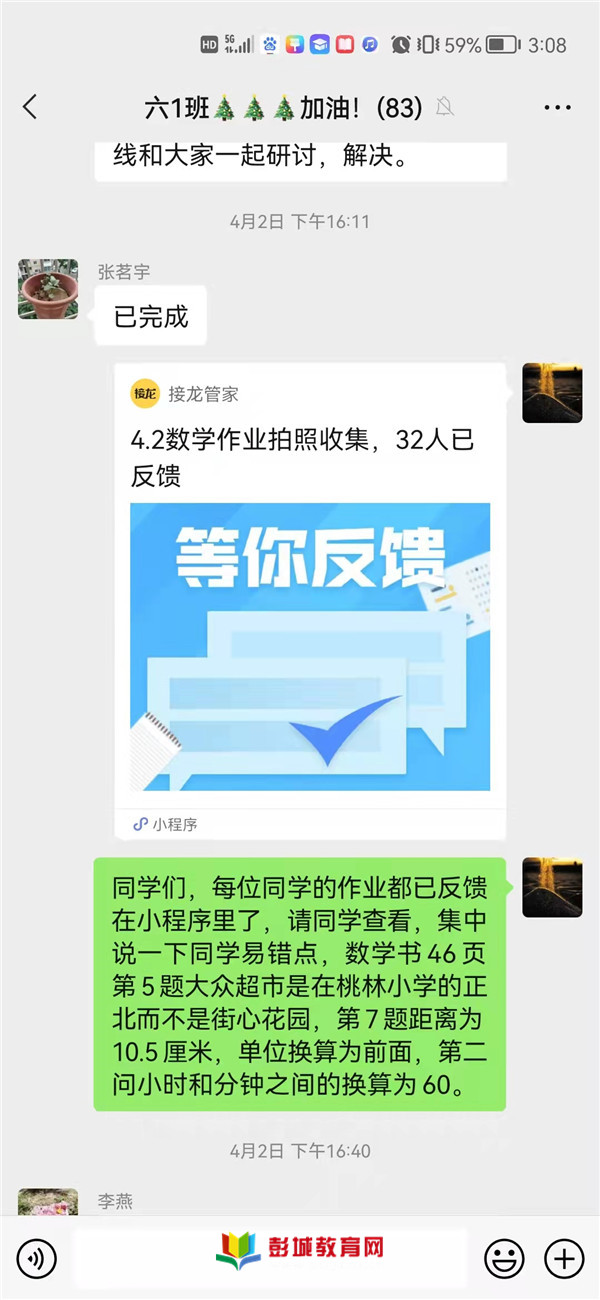Screen dimensions: 600x1300
Task: Open the plus attachment menu
Action: [x=563, y=1257]
